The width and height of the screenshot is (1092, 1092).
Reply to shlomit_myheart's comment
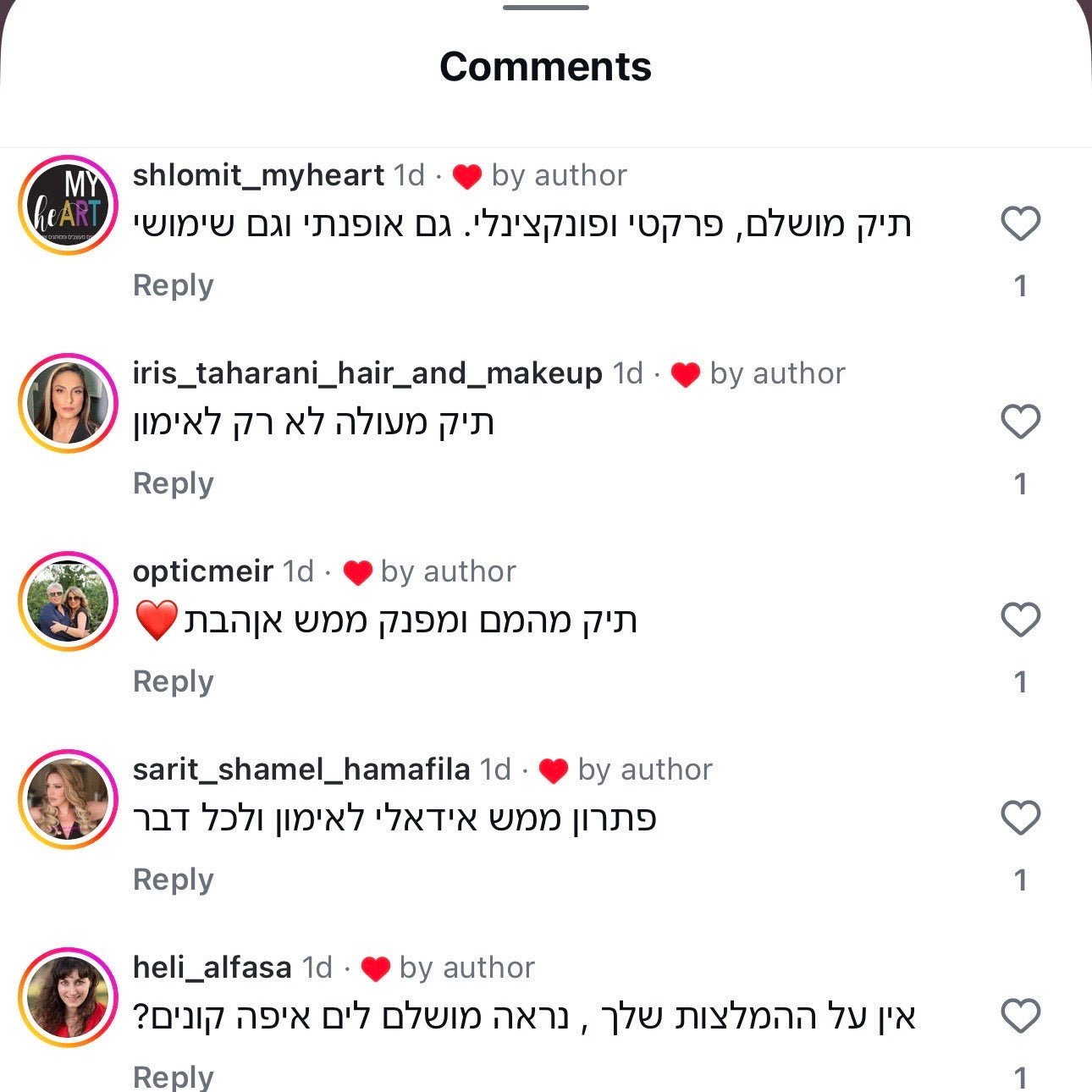173,285
